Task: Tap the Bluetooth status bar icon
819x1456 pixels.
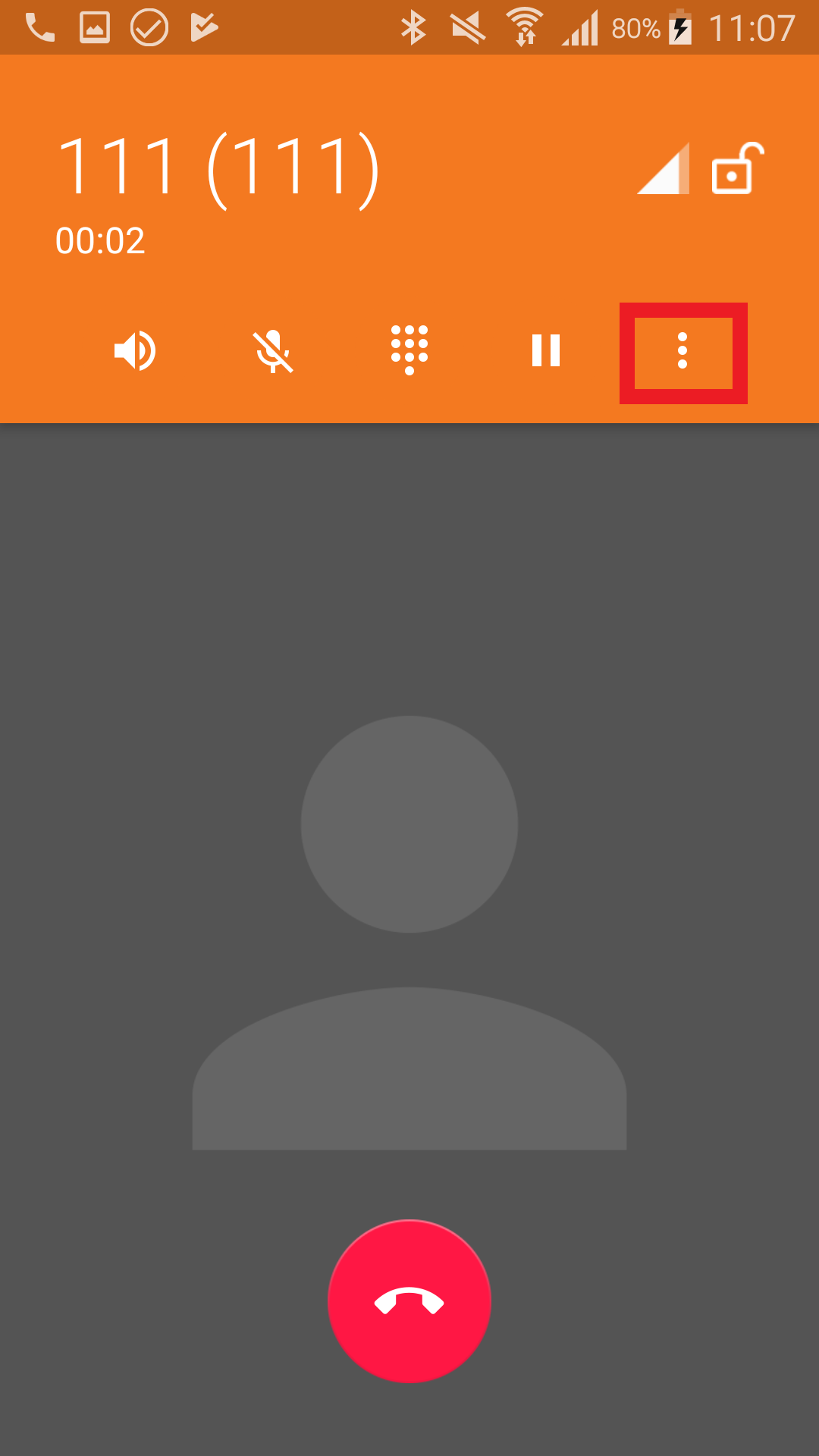Action: pyautogui.click(x=414, y=27)
